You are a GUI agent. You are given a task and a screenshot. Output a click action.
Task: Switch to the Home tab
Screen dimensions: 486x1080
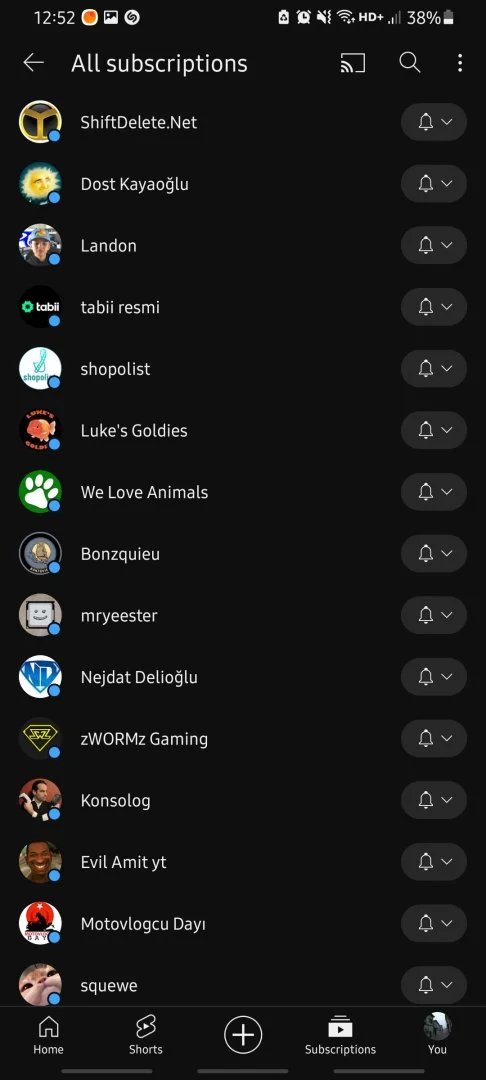click(48, 1036)
